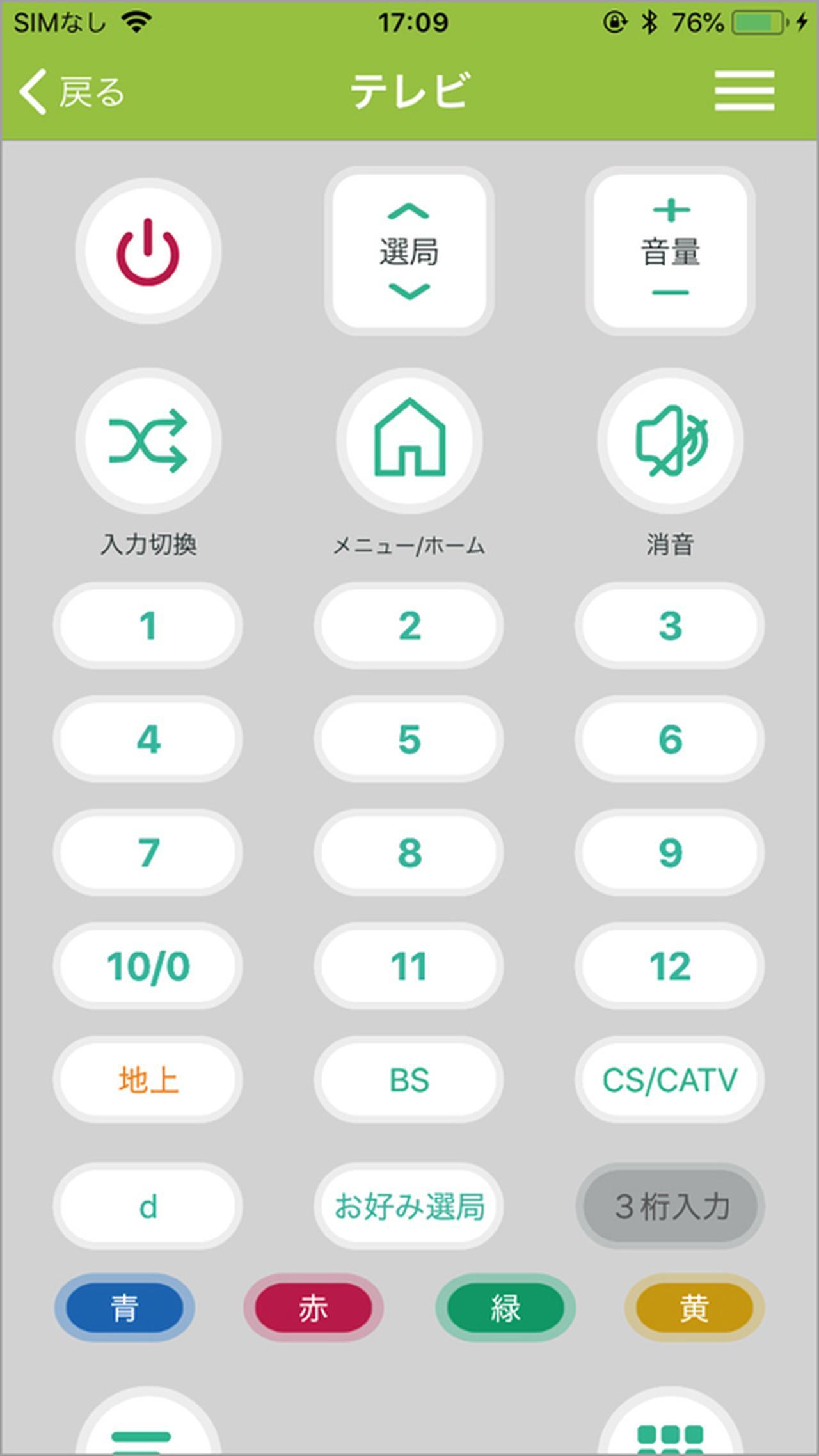This screenshot has height=1456, width=819.
Task: Tap the d data button
Action: (148, 1207)
